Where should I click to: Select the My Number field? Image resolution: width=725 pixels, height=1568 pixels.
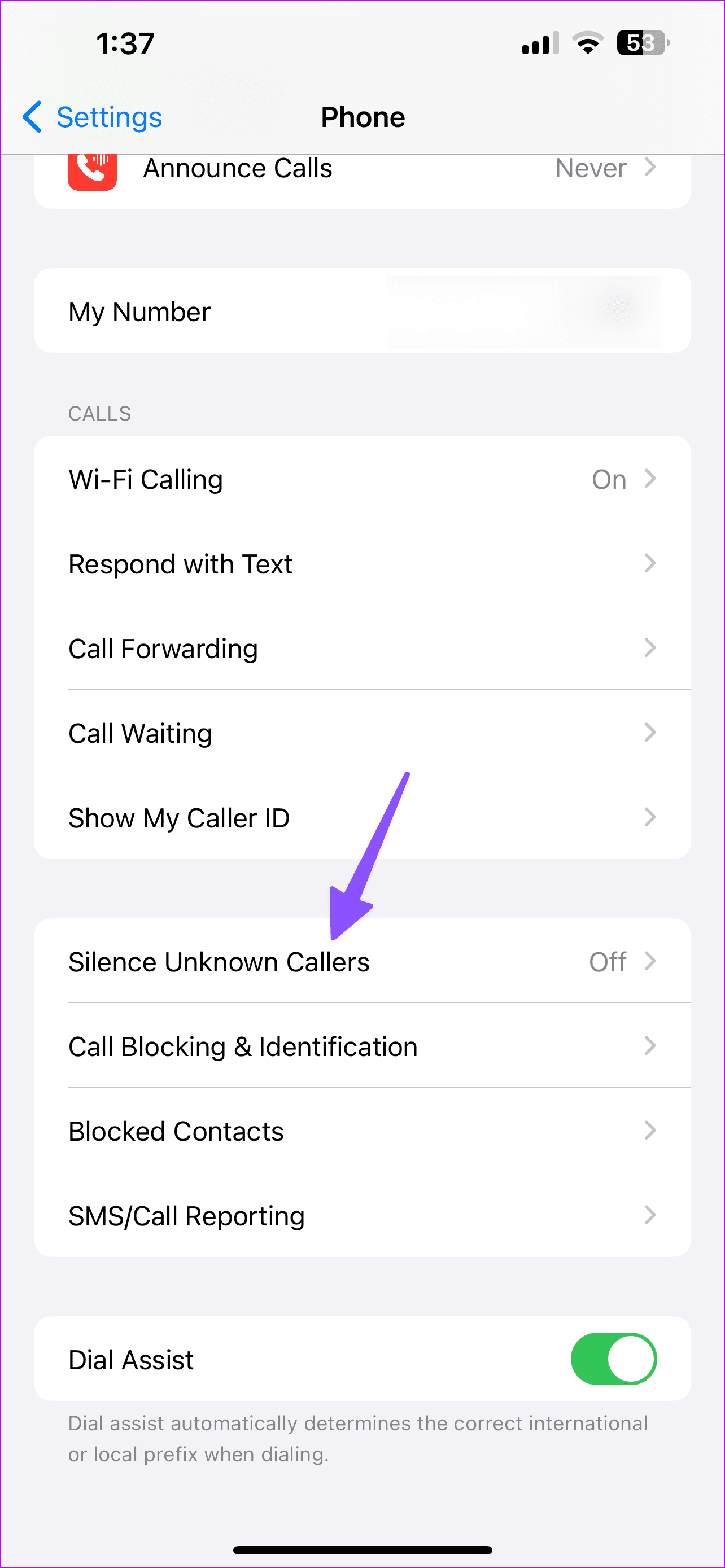[x=362, y=311]
